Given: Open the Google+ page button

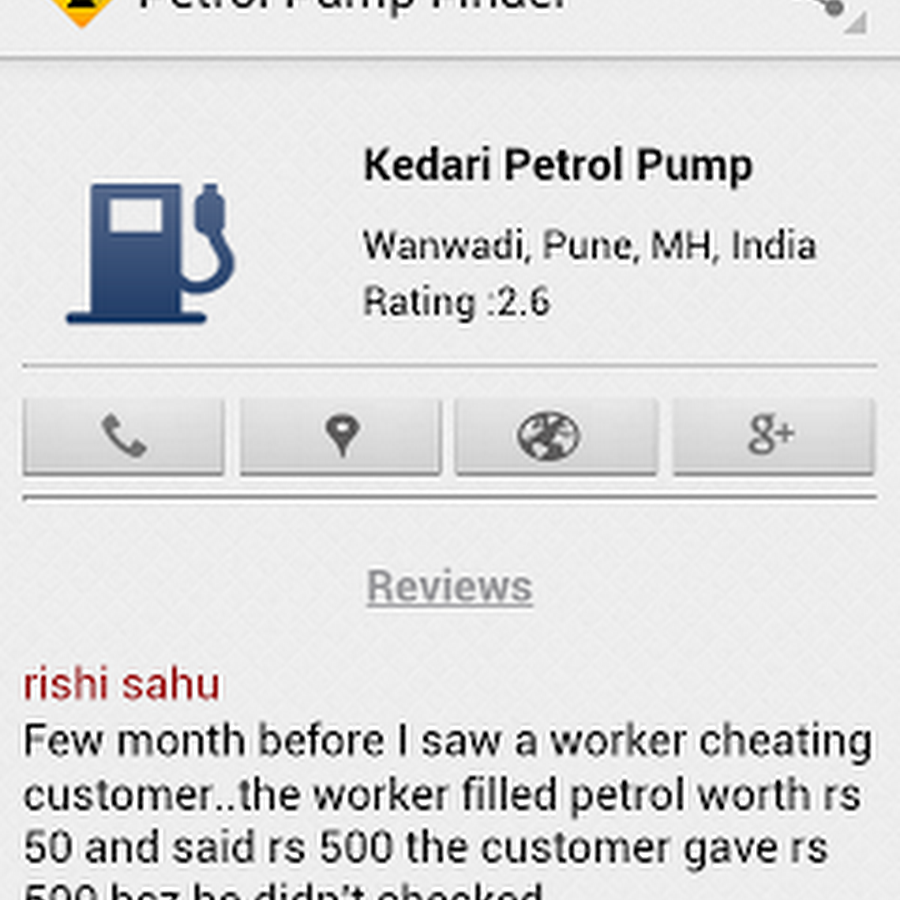Looking at the screenshot, I should (773, 437).
